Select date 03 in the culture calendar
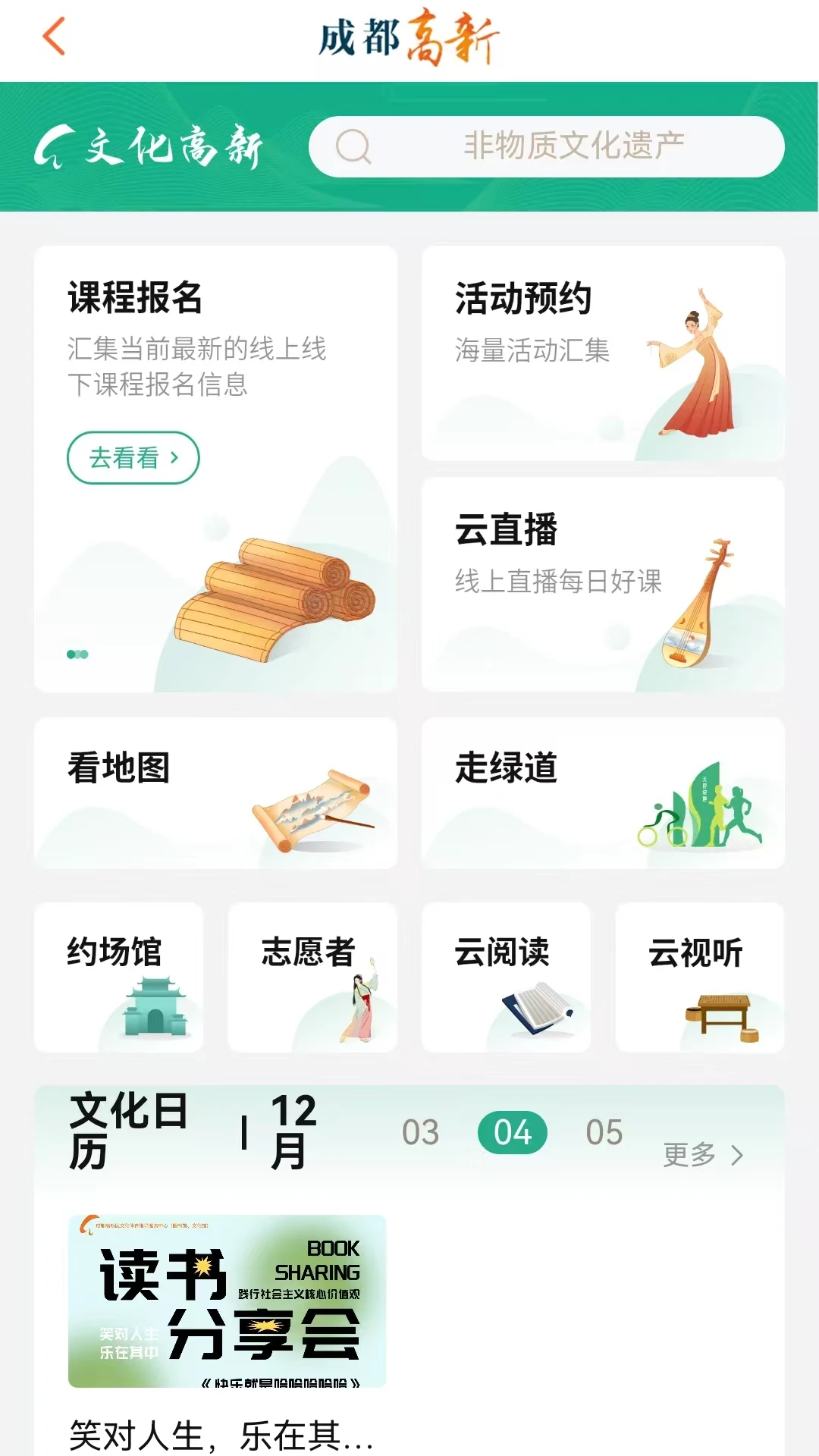 click(420, 1132)
